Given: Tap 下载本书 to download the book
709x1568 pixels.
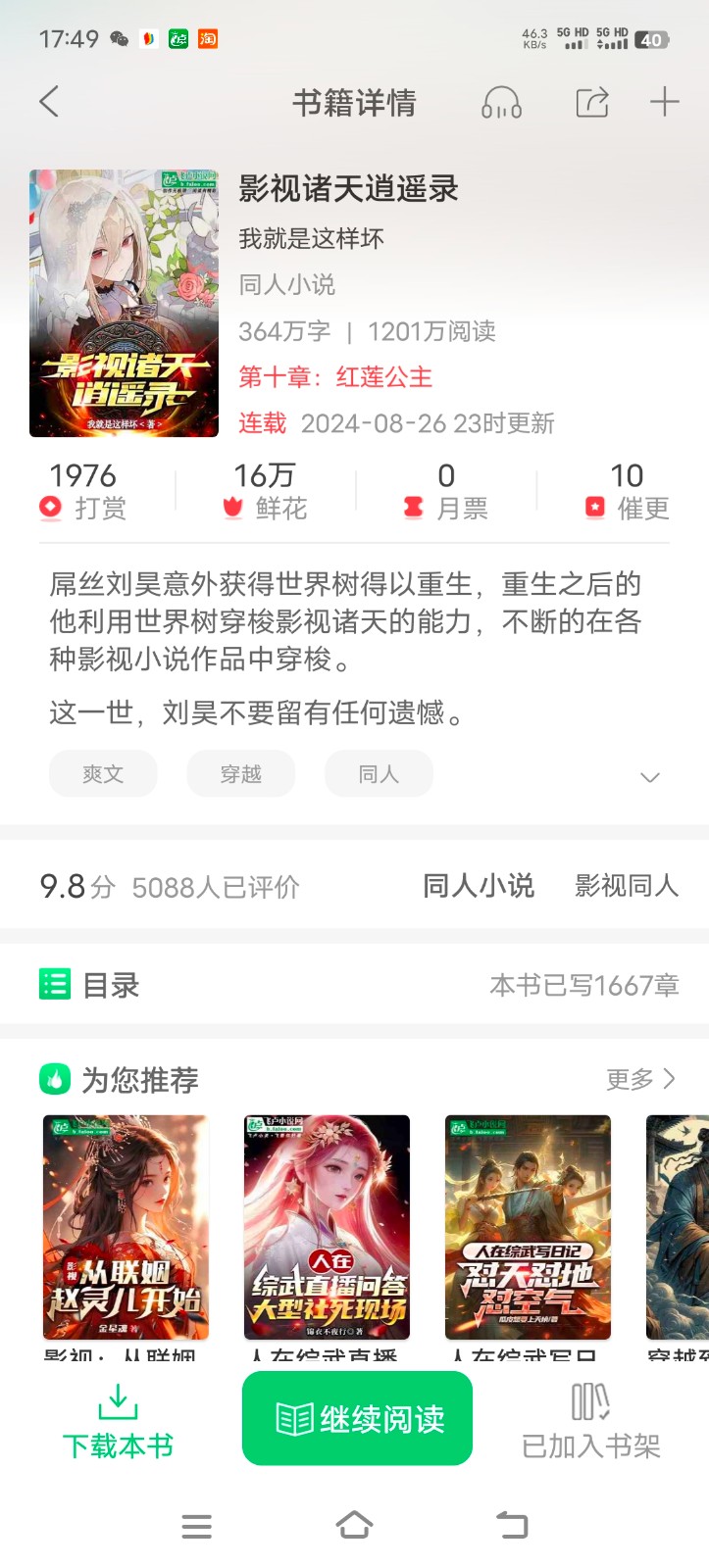Looking at the screenshot, I should point(118,1421).
